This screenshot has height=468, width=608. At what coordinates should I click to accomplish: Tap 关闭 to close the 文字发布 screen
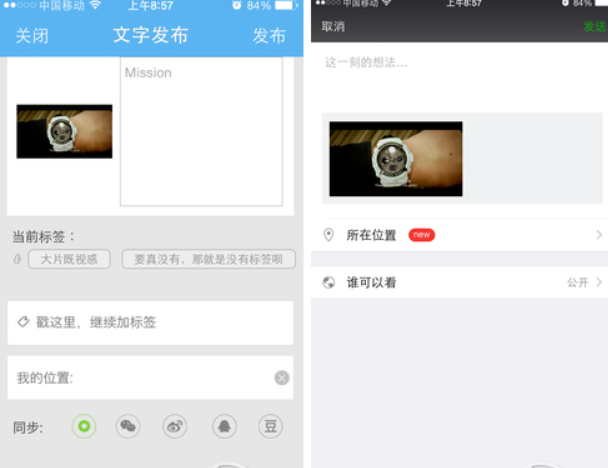(x=31, y=36)
